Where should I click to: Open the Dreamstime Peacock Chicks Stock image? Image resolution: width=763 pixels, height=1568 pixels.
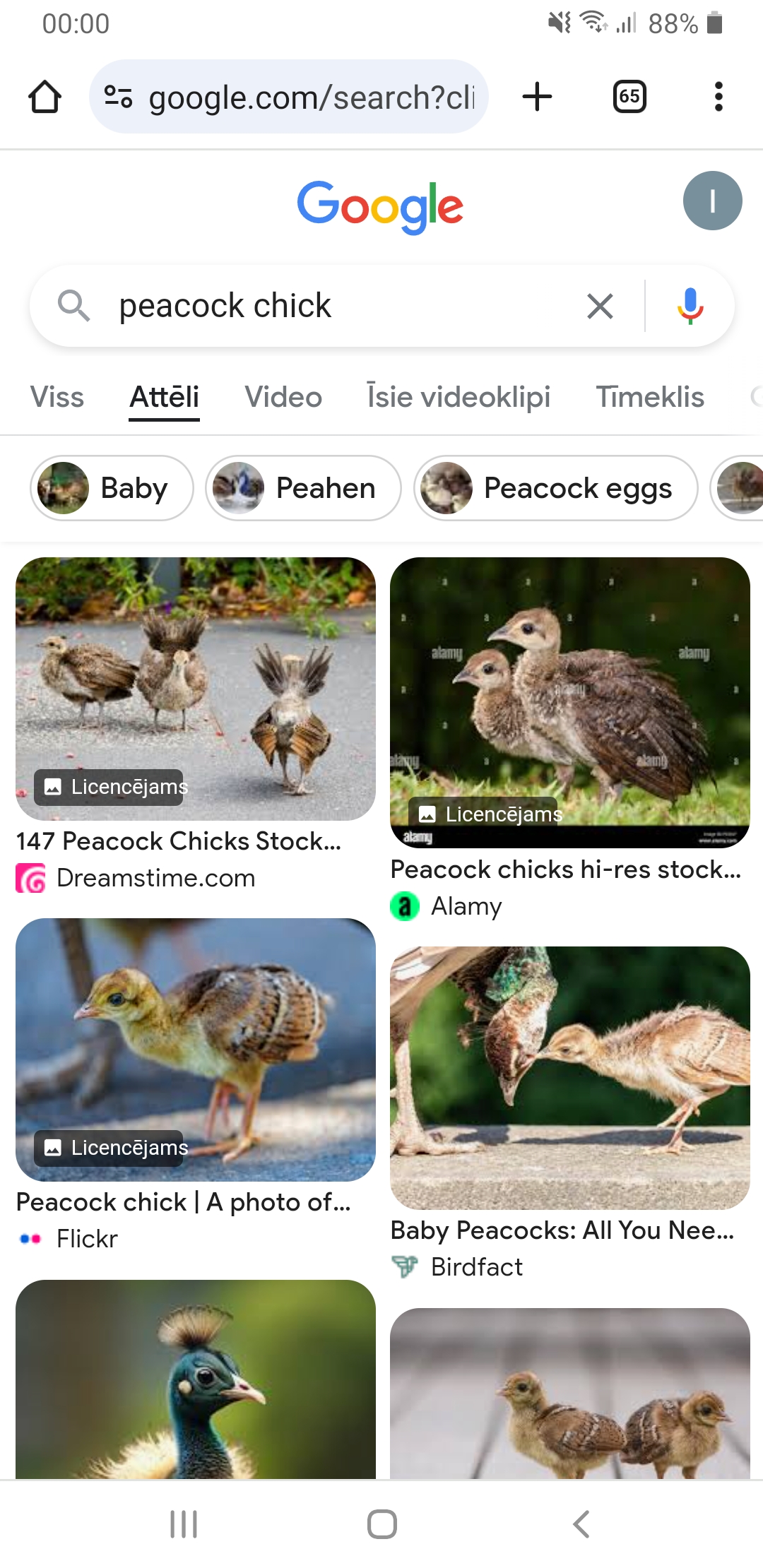pos(196,689)
